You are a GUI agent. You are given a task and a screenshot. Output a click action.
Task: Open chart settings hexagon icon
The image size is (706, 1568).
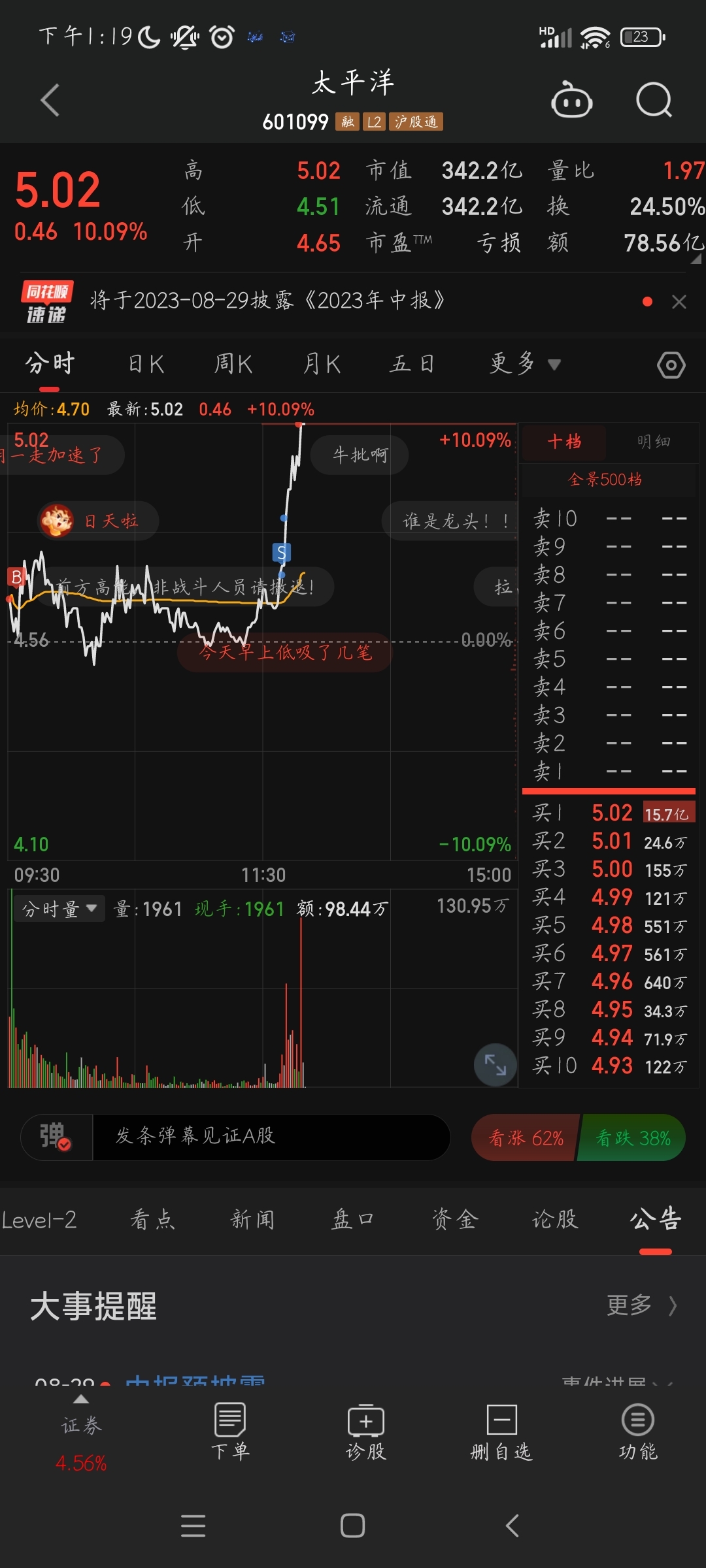tap(671, 365)
